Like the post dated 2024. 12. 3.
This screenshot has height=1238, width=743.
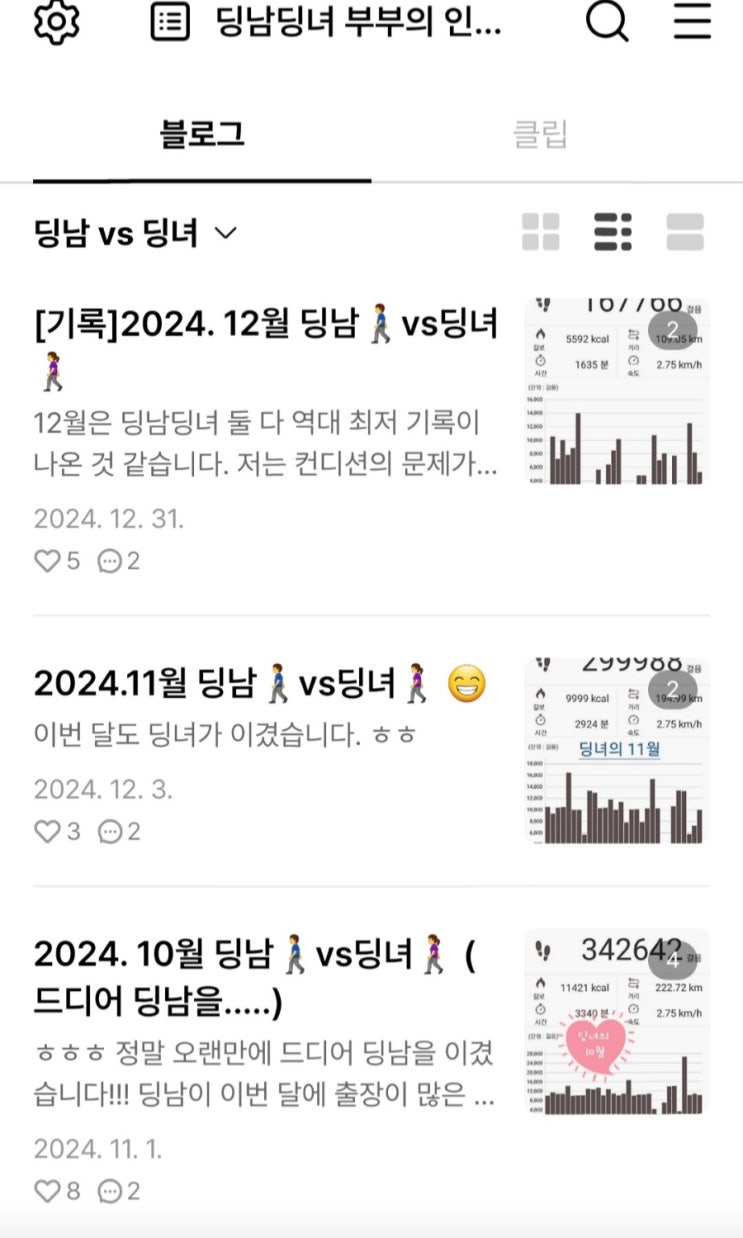pyautogui.click(x=47, y=831)
